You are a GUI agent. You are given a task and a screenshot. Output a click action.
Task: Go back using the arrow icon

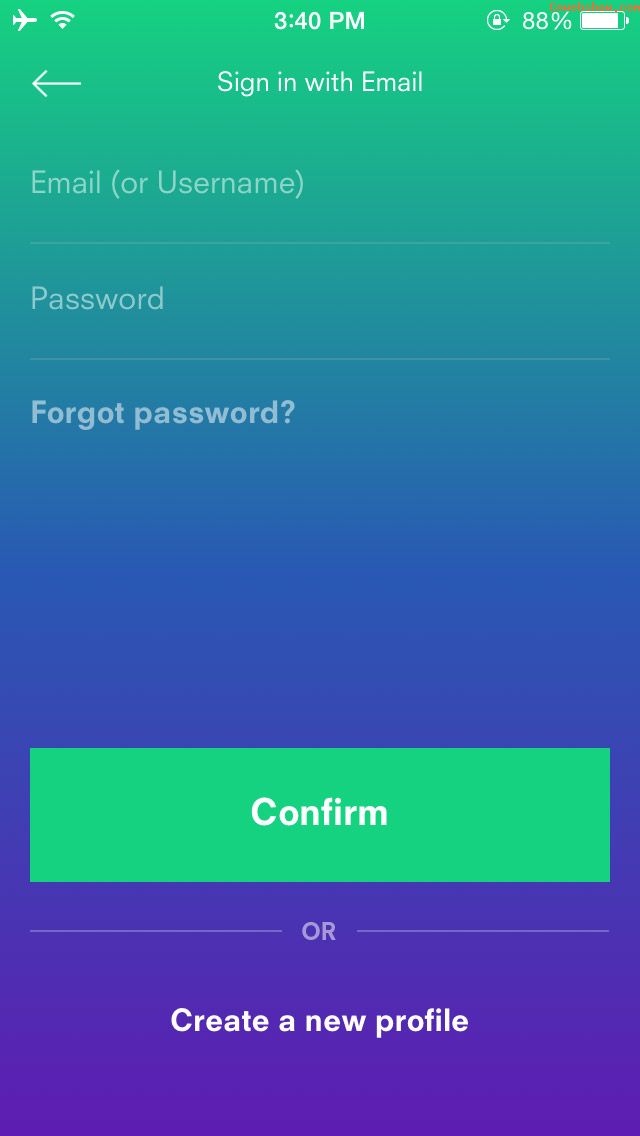click(57, 83)
